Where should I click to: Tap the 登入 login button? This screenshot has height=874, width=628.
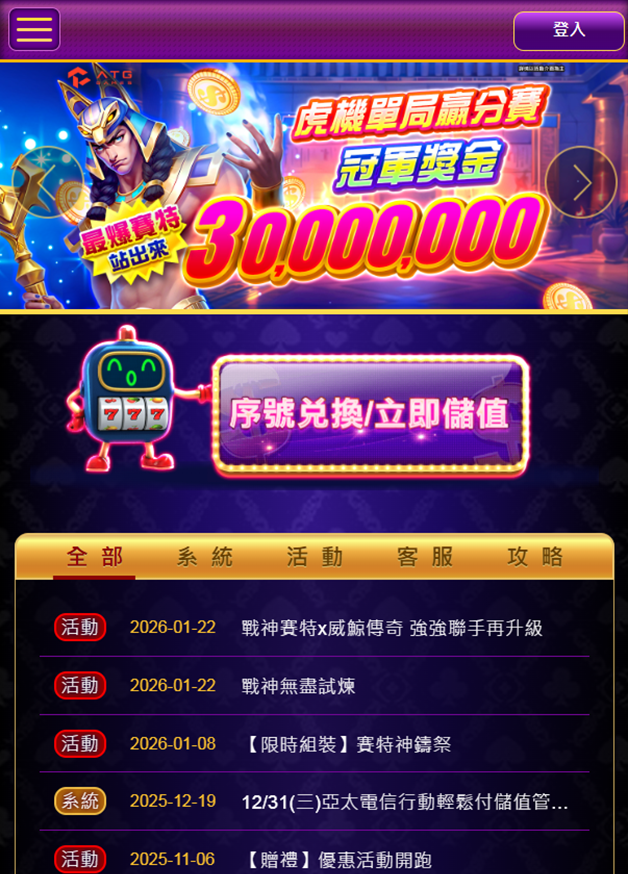point(568,30)
